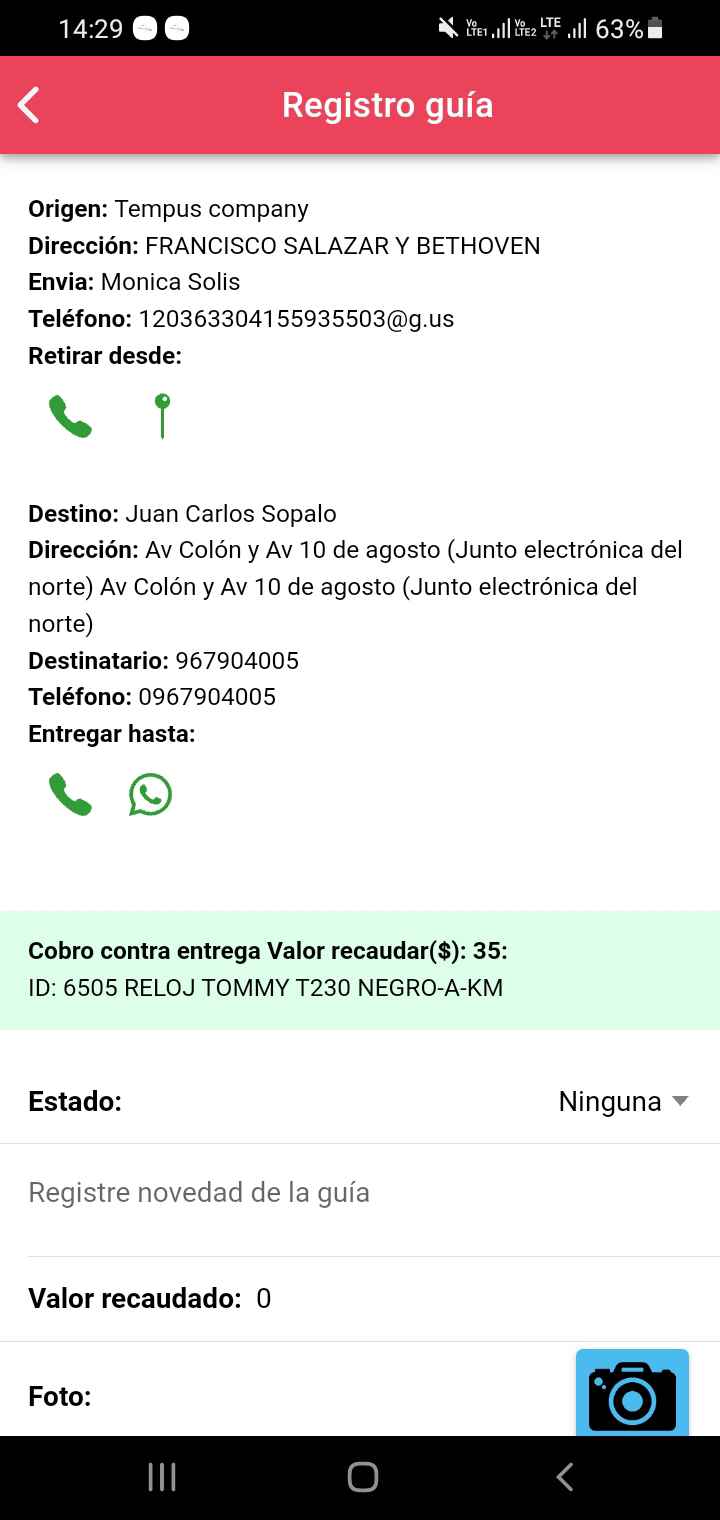This screenshot has width=720, height=1520.
Task: Expand the Estado dropdown showing Ninguna
Action: [x=624, y=1102]
